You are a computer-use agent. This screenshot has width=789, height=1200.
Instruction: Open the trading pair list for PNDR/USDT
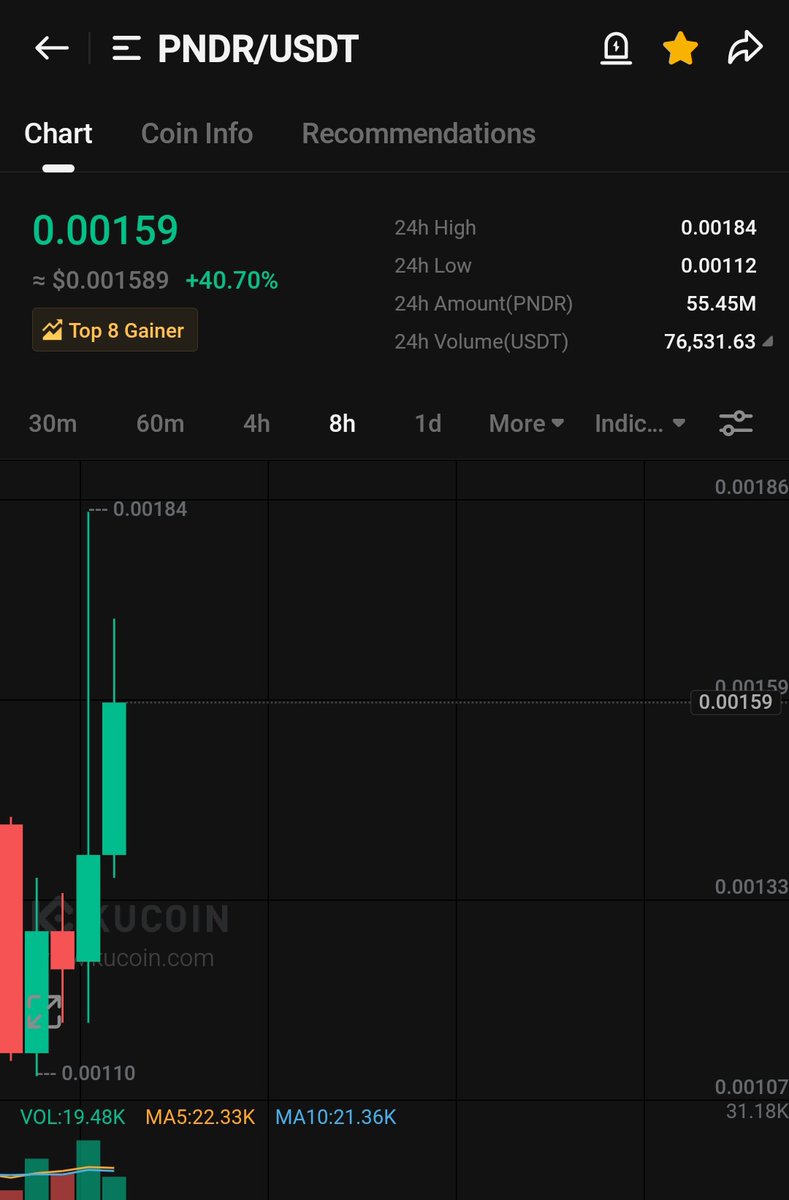coord(127,48)
